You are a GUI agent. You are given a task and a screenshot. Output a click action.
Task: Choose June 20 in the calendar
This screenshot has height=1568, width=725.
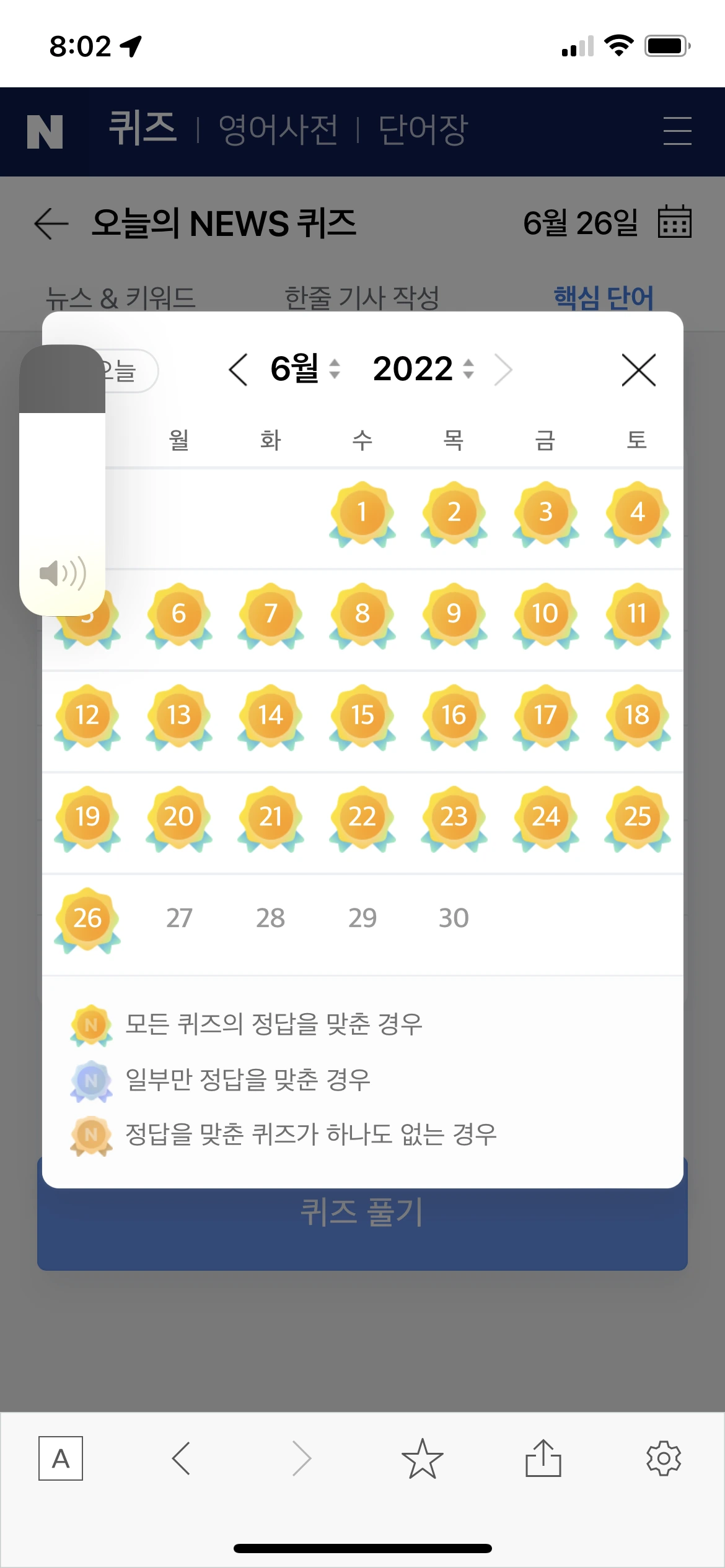179,818
